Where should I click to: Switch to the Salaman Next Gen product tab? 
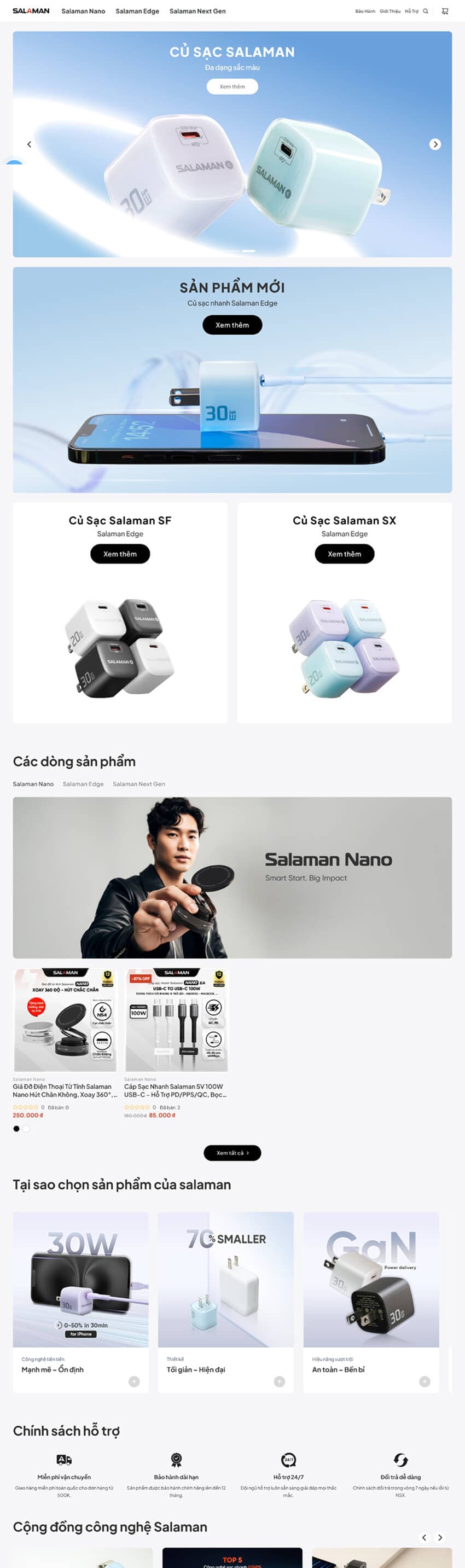139,784
